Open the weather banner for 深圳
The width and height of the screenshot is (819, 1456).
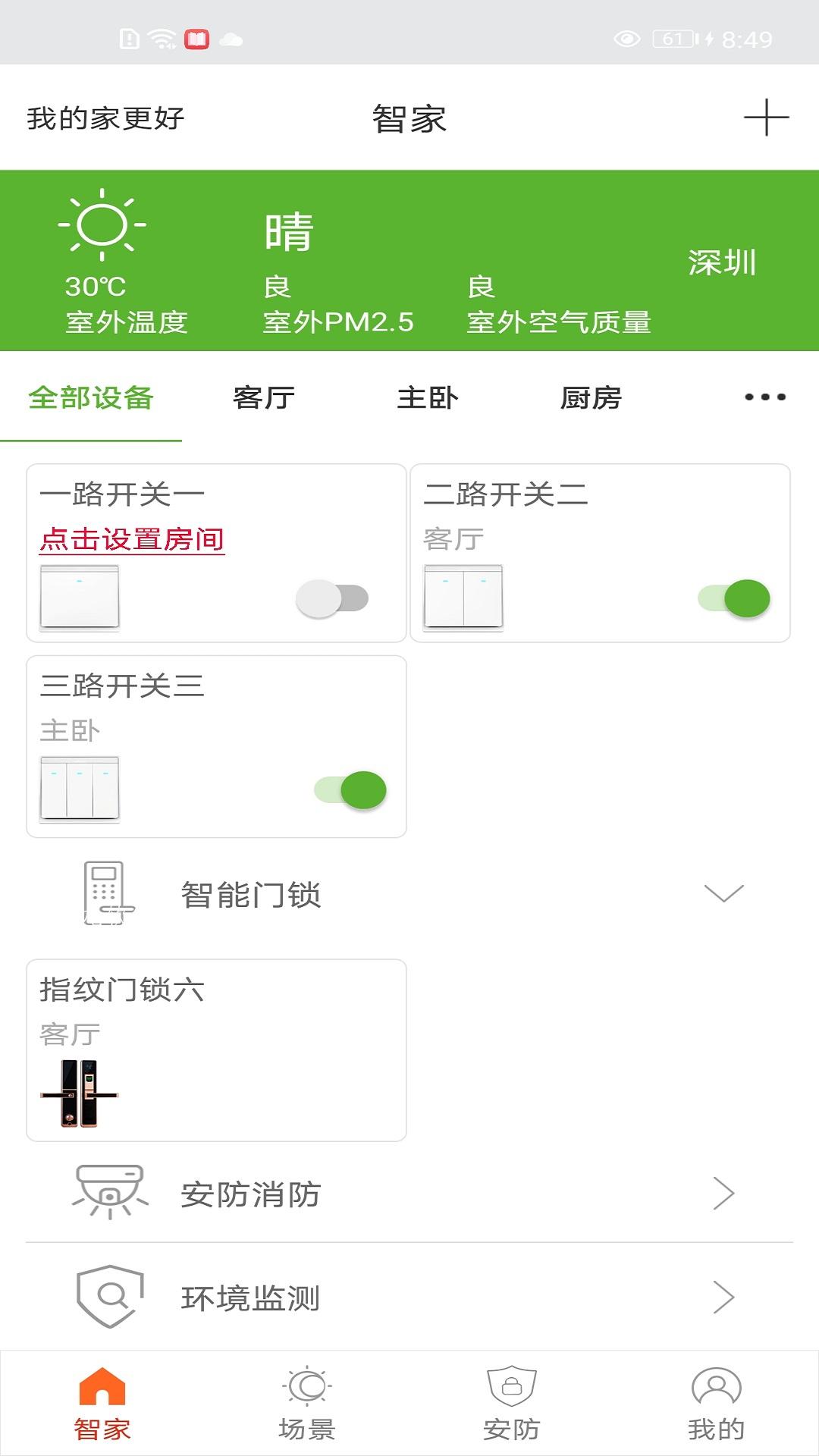pos(409,260)
